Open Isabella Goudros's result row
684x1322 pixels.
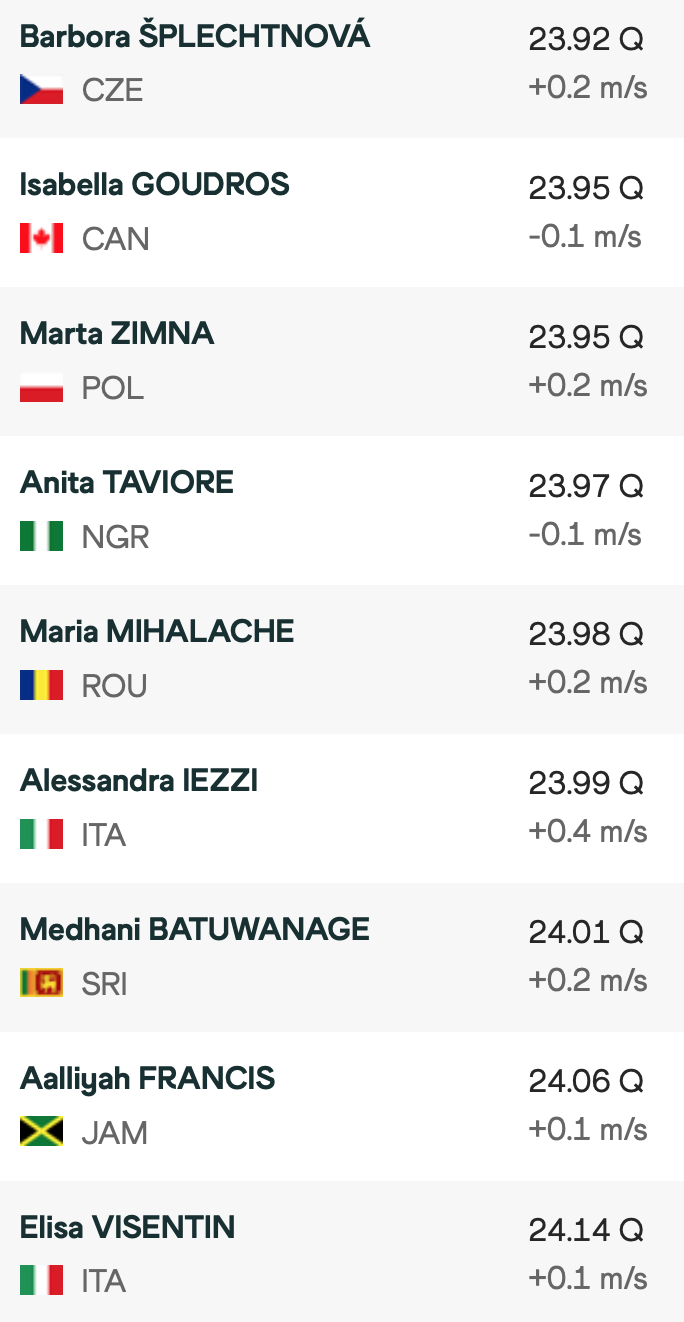coord(342,213)
